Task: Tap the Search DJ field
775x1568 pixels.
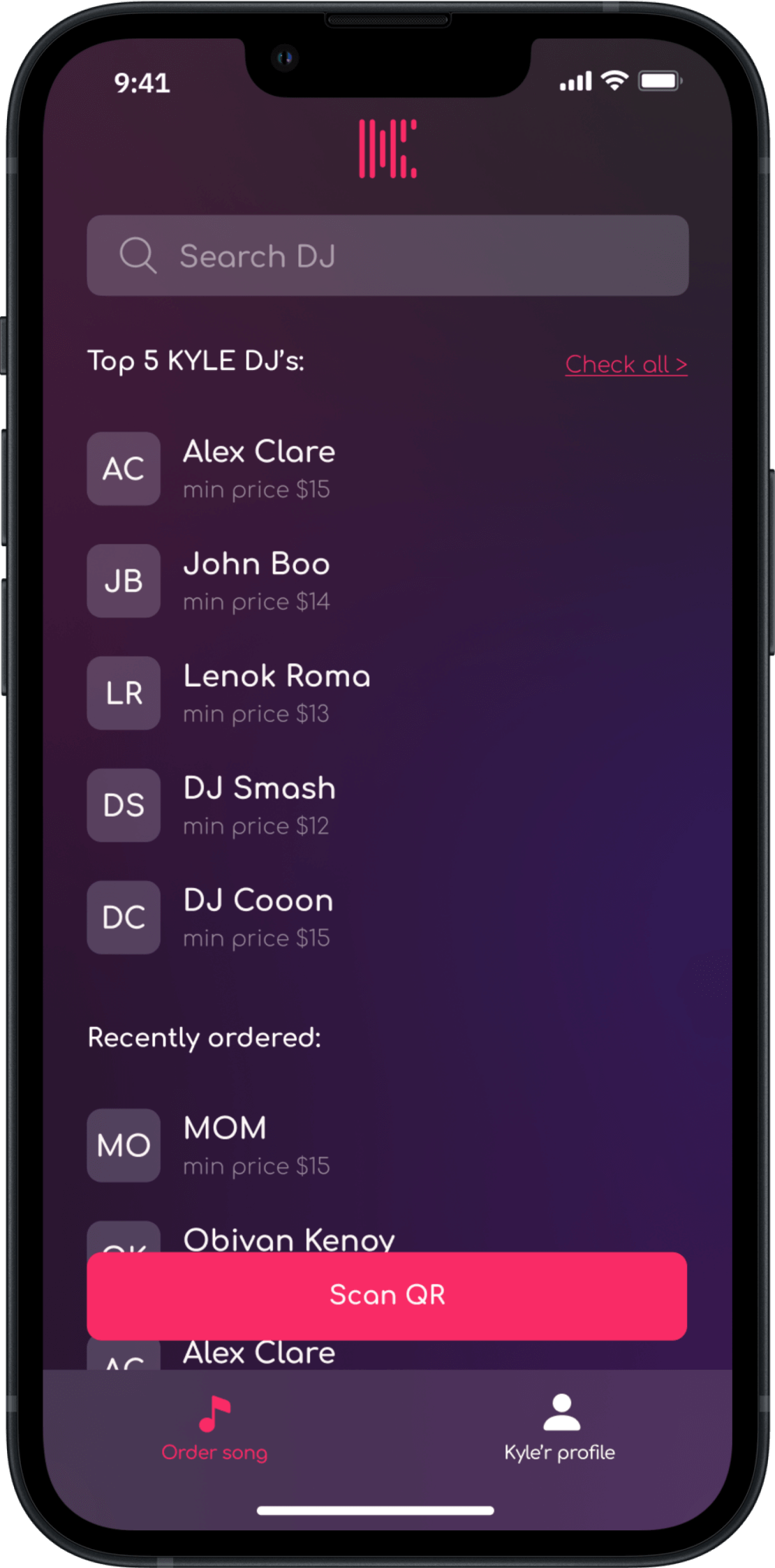Action: pos(387,256)
